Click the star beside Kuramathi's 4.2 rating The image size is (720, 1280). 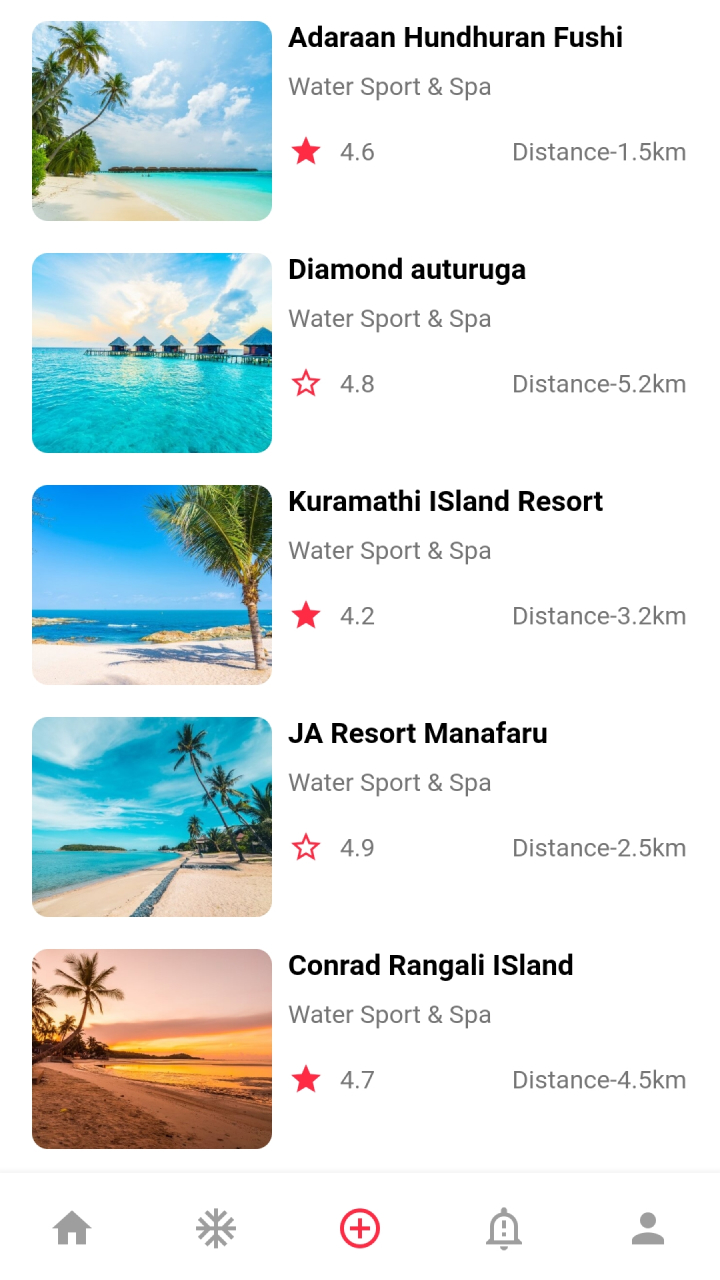point(306,615)
